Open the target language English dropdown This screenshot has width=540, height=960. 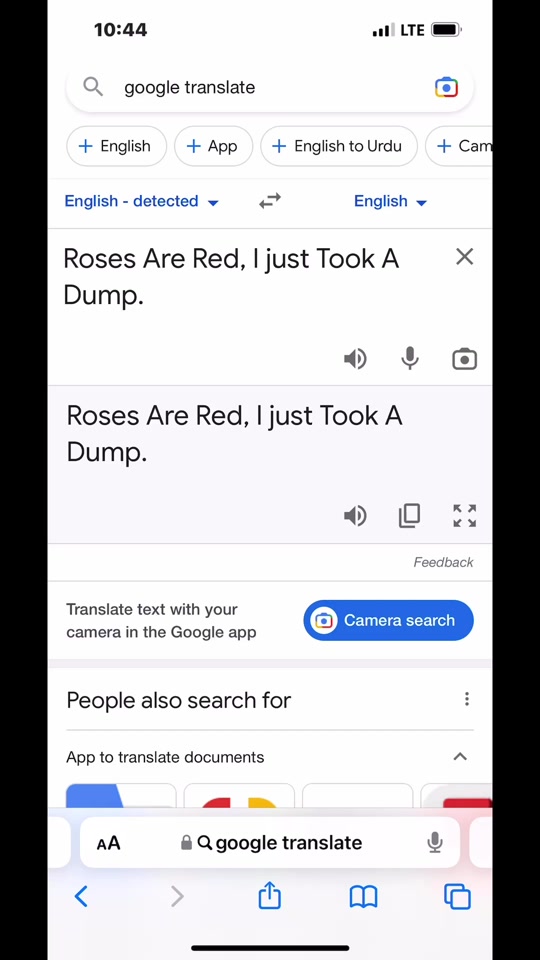click(x=390, y=201)
